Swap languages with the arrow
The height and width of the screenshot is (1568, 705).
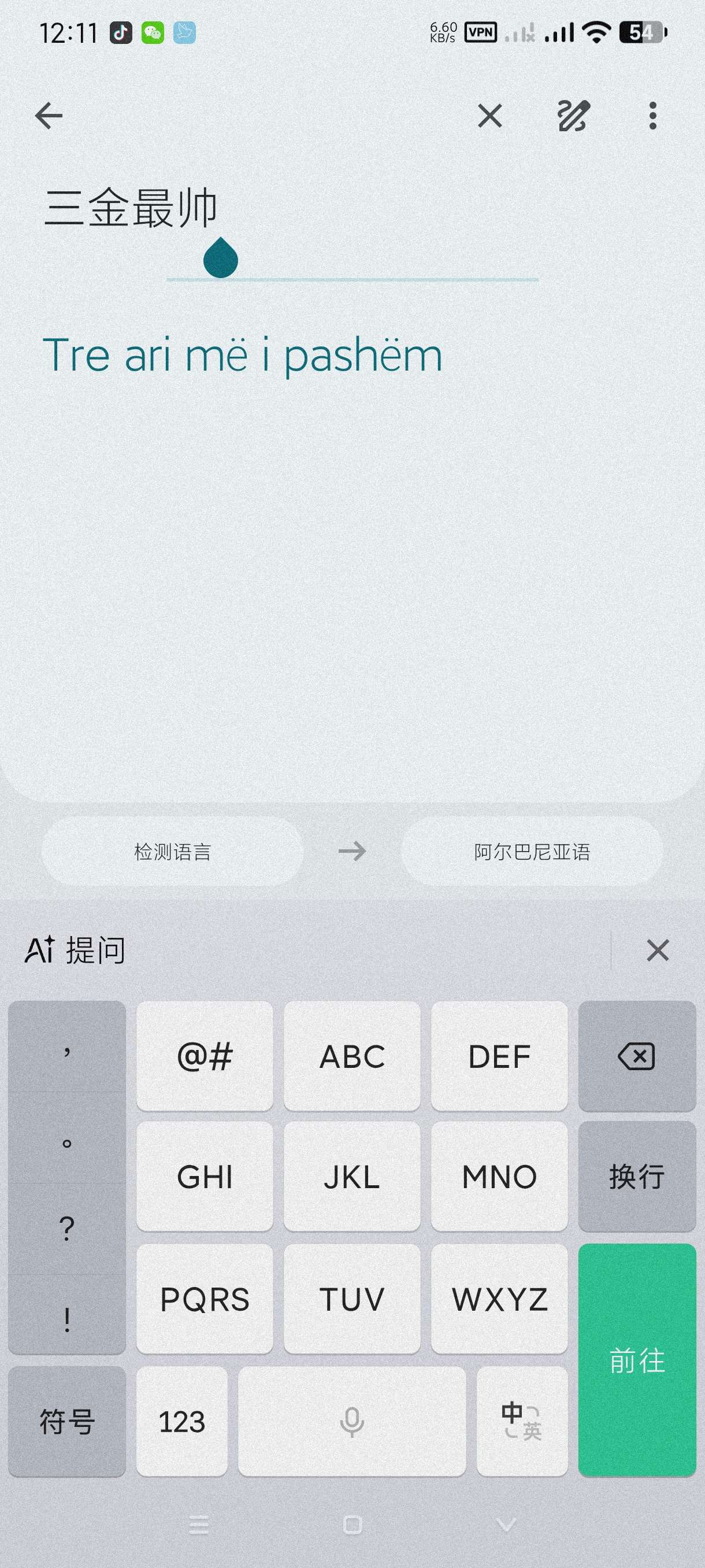pos(352,851)
